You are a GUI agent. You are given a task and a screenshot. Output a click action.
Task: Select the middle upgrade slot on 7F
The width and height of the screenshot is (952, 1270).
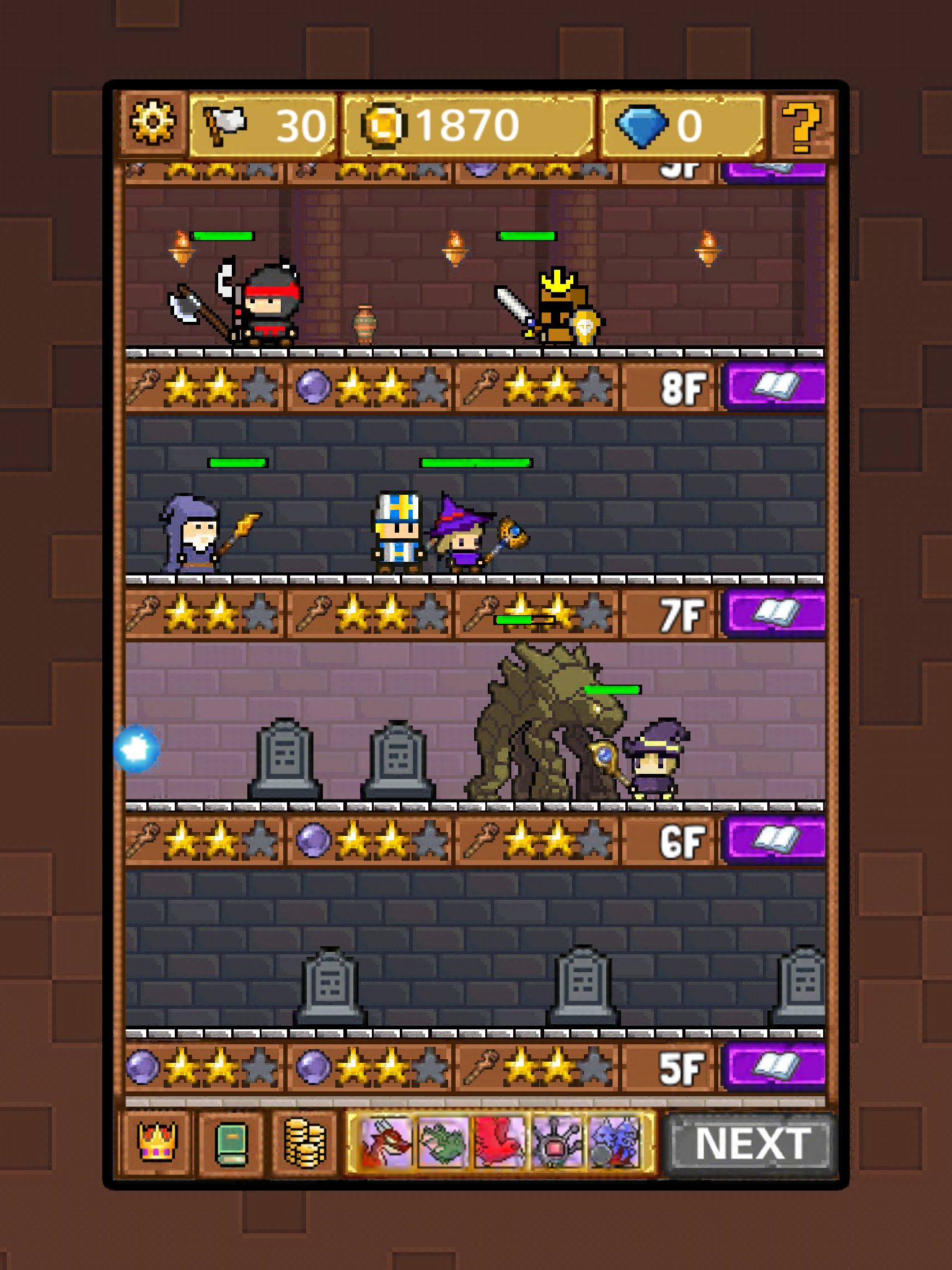click(370, 614)
